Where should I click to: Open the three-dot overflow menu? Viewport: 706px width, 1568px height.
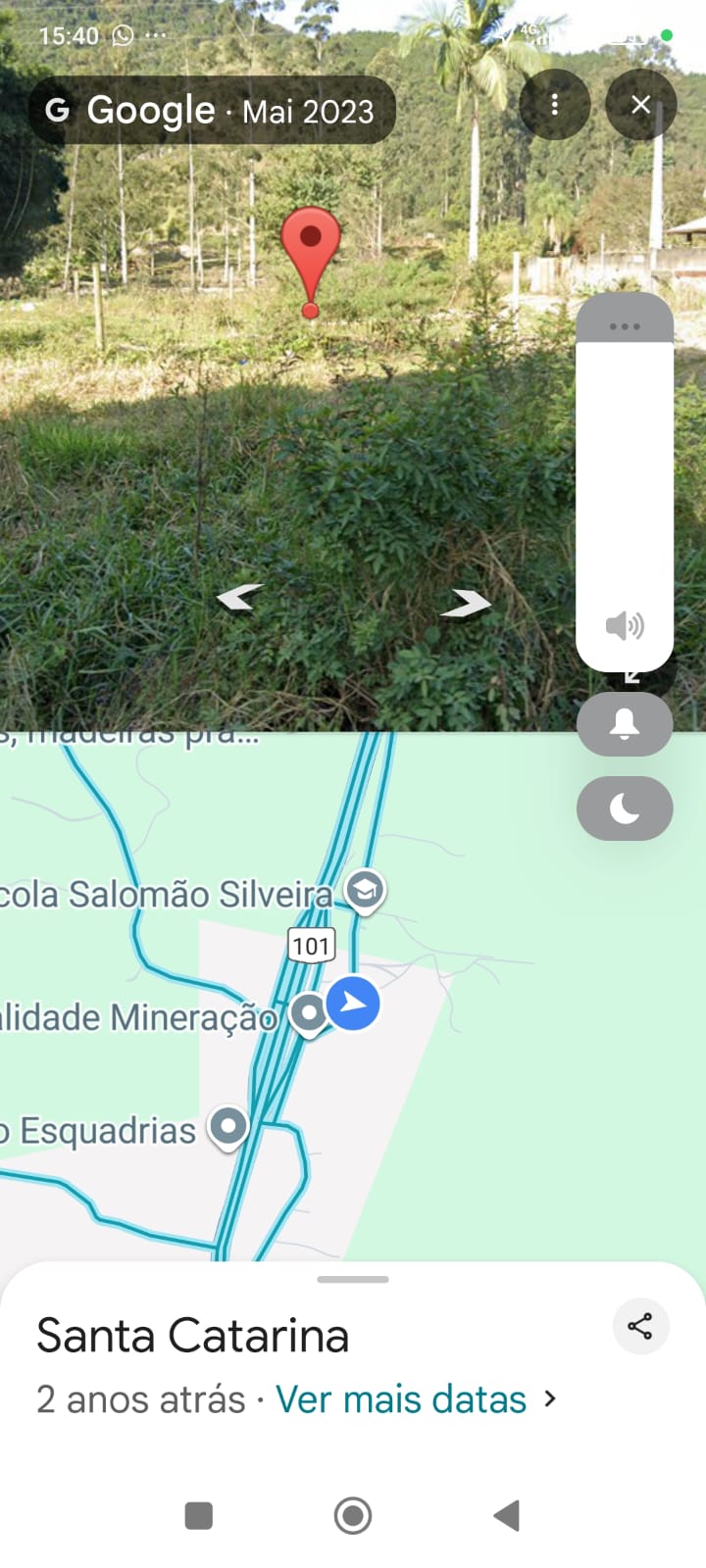click(x=555, y=104)
